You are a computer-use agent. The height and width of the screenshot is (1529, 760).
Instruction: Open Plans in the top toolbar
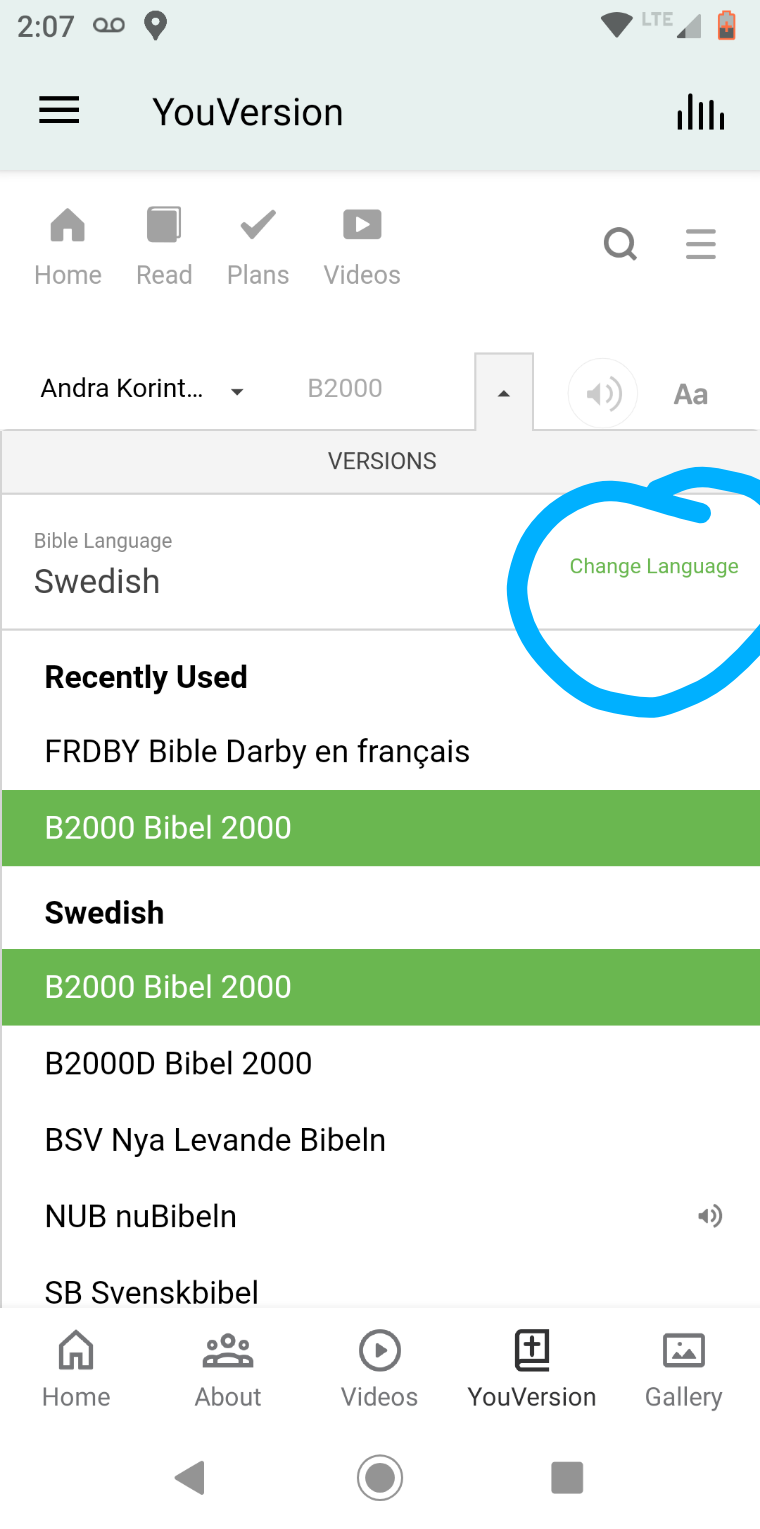[258, 246]
